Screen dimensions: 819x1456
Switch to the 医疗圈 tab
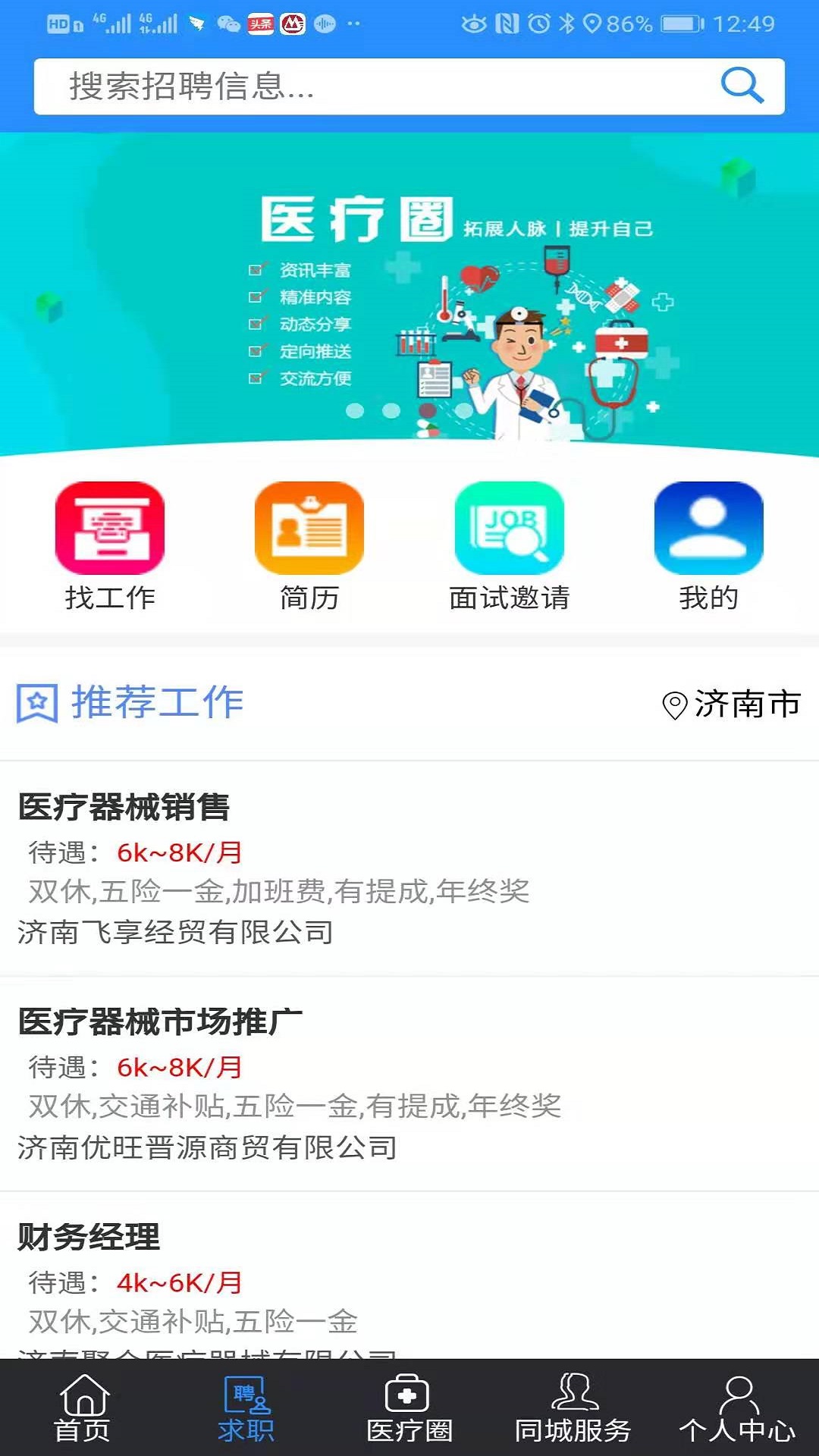[409, 1409]
